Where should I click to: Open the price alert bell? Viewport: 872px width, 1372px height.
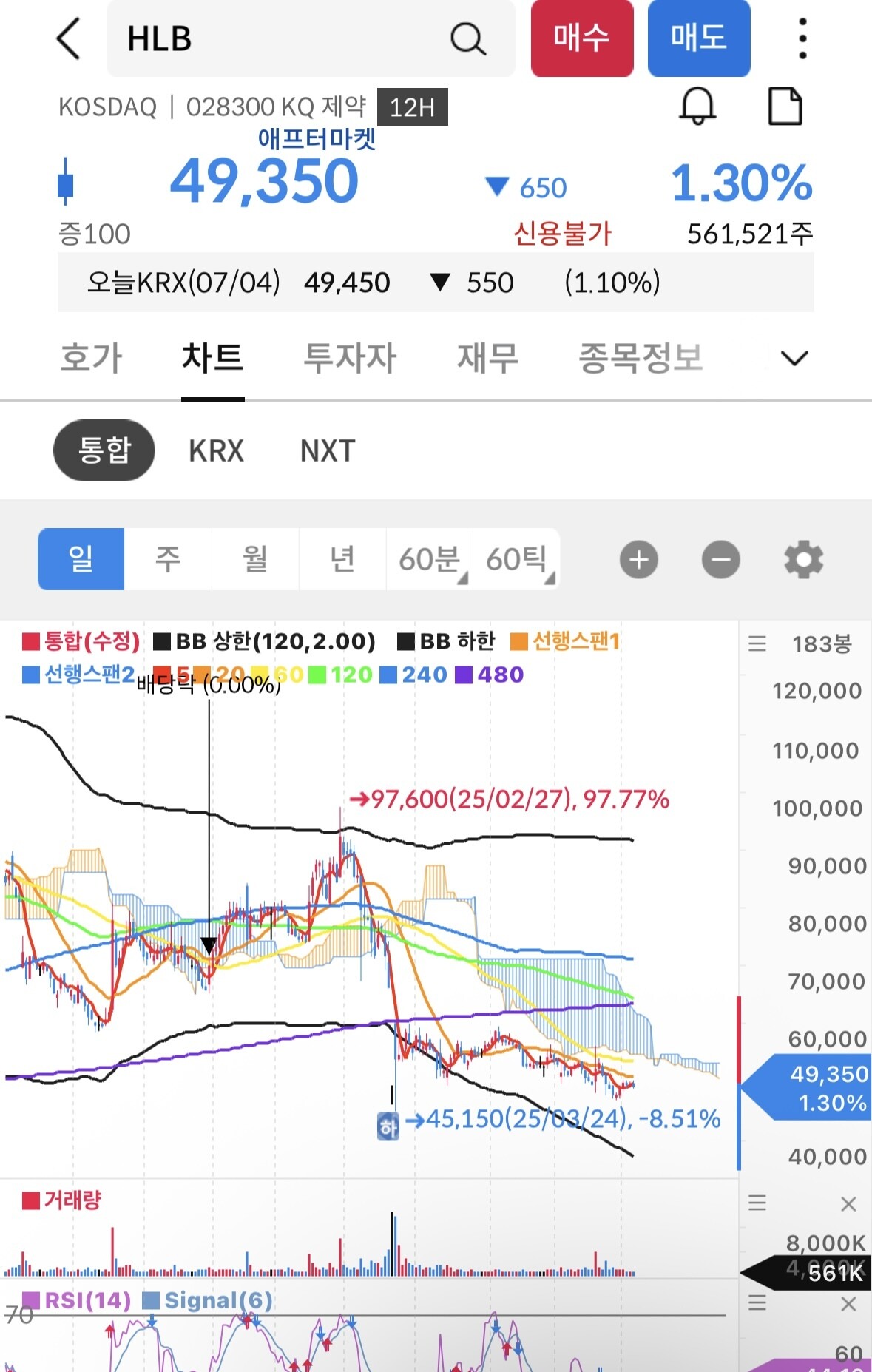[x=697, y=107]
